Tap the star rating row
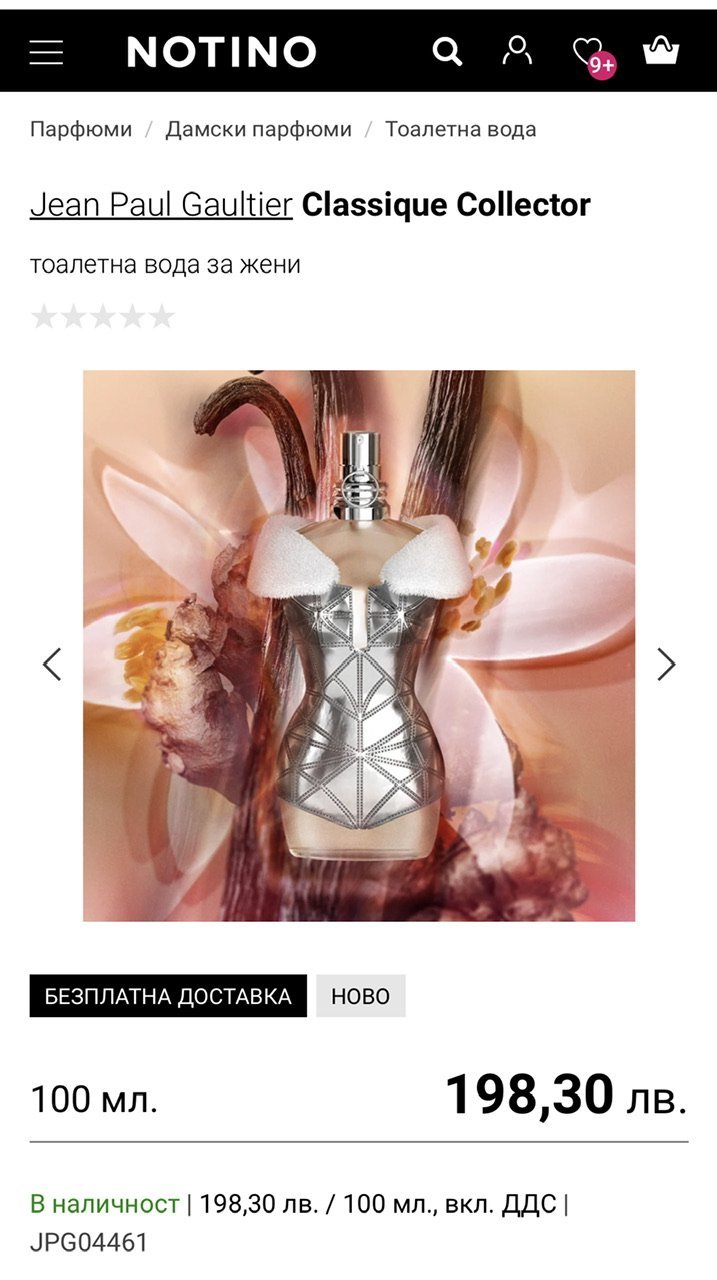 pyautogui.click(x=103, y=317)
